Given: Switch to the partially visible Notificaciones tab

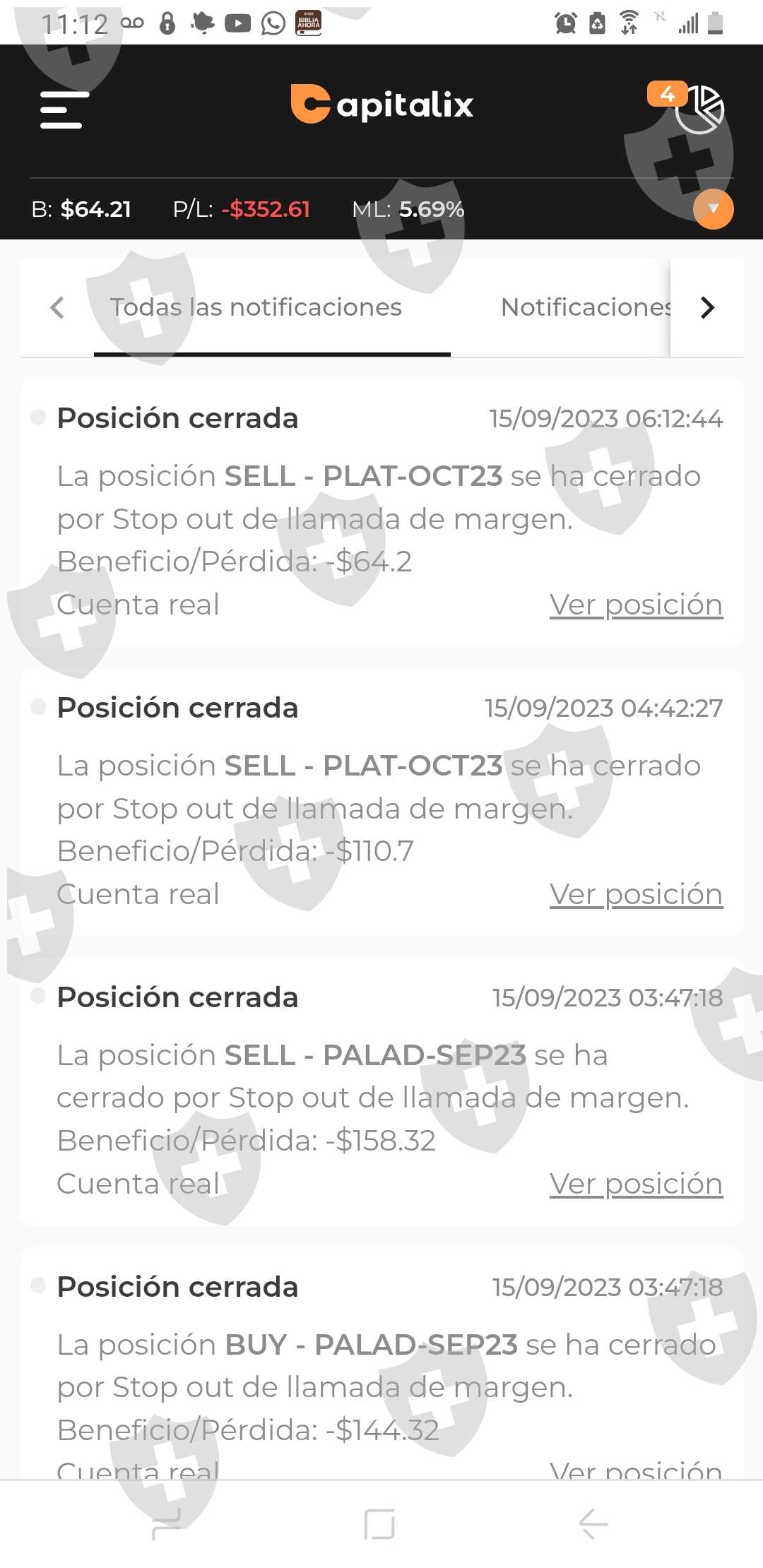Looking at the screenshot, I should point(585,307).
